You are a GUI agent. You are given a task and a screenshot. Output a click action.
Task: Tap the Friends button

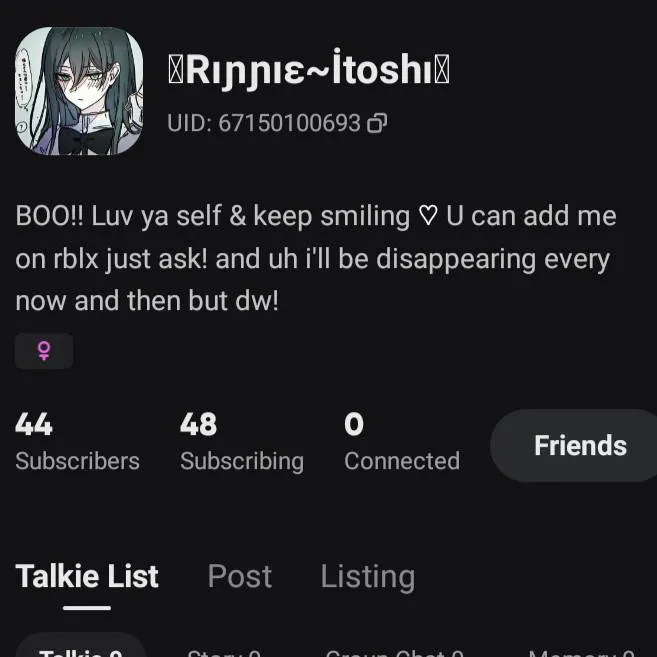tap(579, 446)
